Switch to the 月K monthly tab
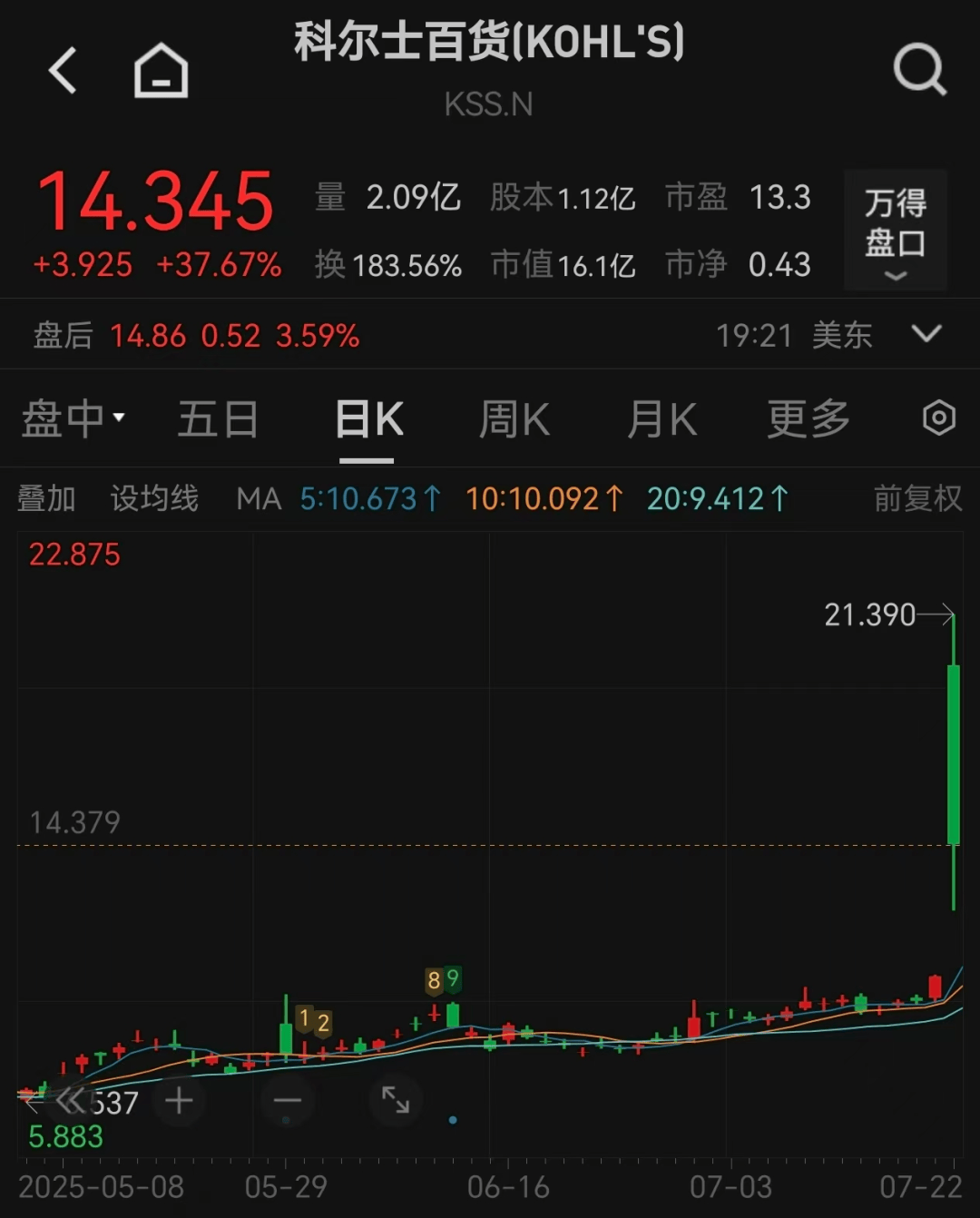Screen dimensions: 980x1218 click(x=661, y=418)
